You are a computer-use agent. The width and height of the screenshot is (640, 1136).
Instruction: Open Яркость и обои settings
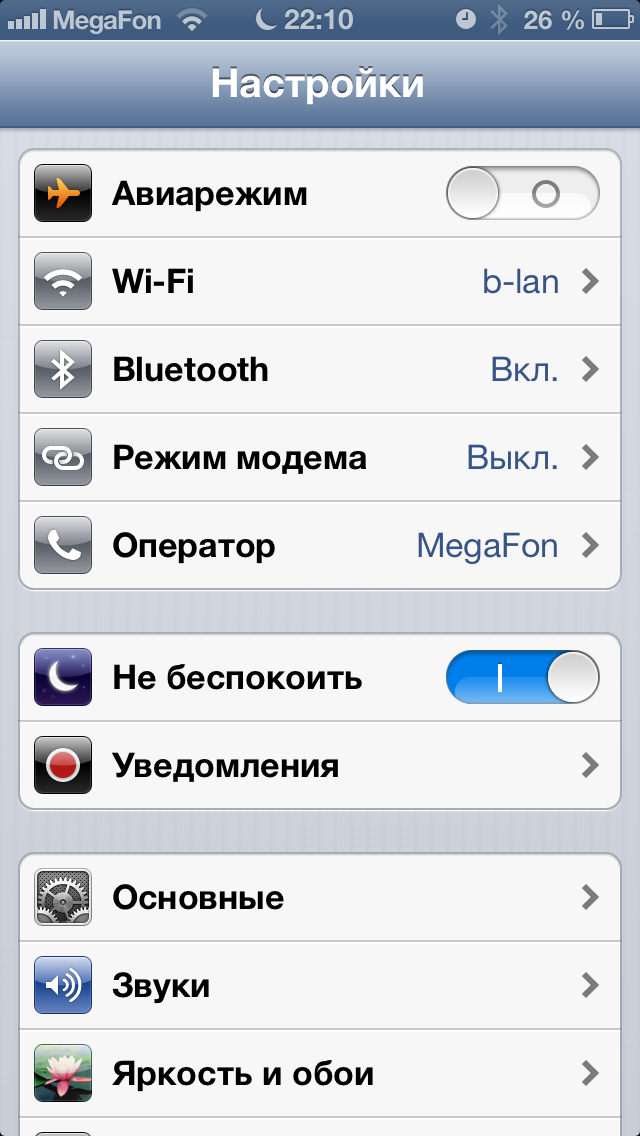pyautogui.click(x=320, y=1074)
